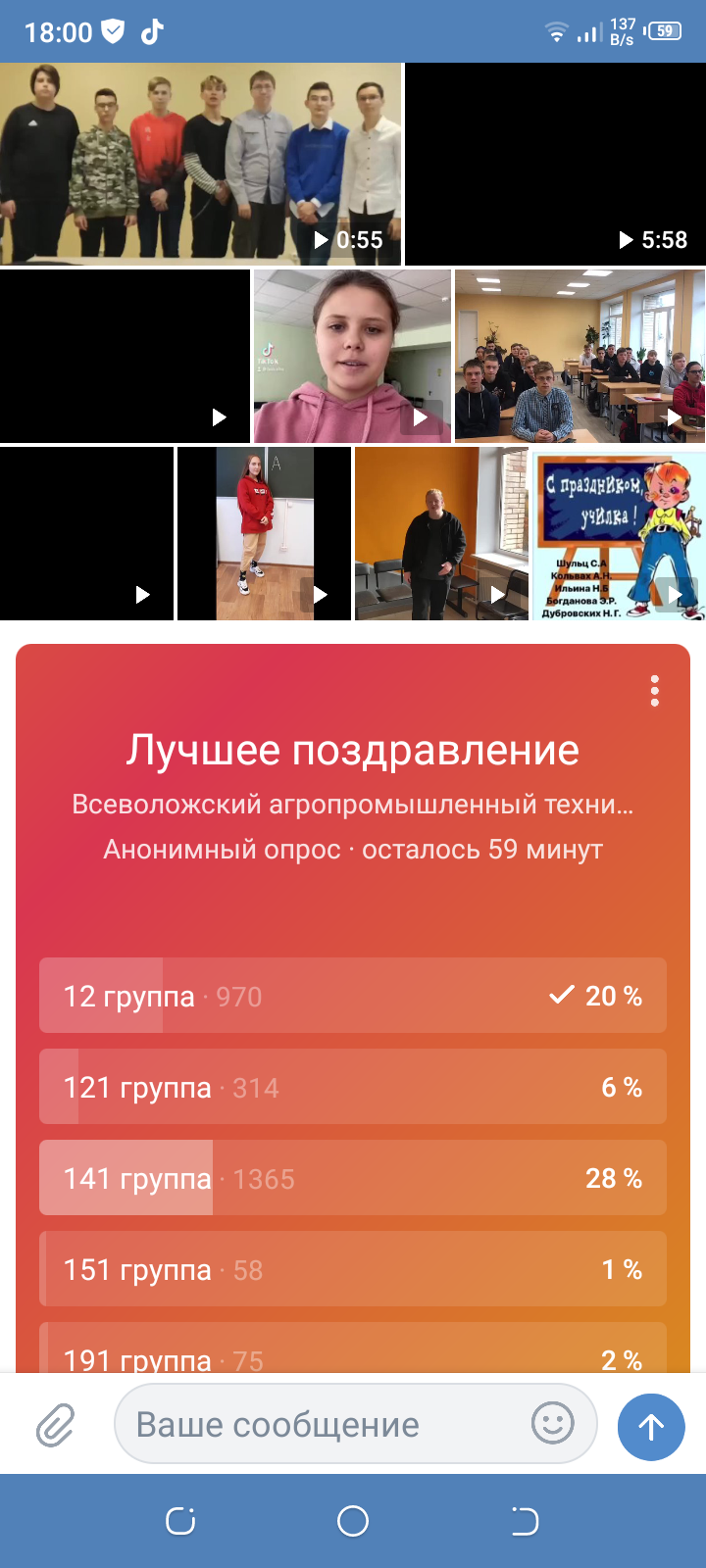Open the emoji smiley picker
This screenshot has height=1568, width=706.
(552, 1423)
